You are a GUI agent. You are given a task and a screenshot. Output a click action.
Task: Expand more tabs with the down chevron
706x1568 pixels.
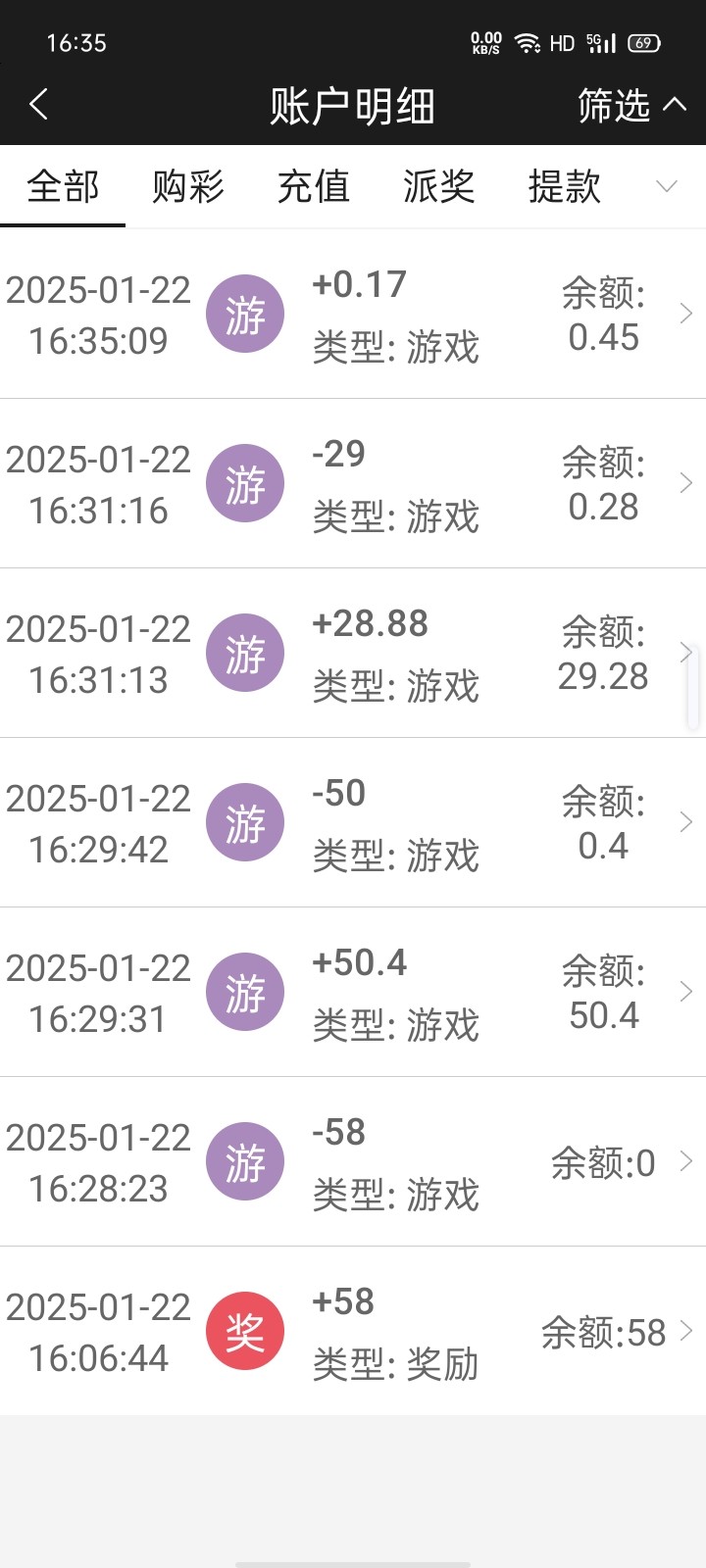667,186
